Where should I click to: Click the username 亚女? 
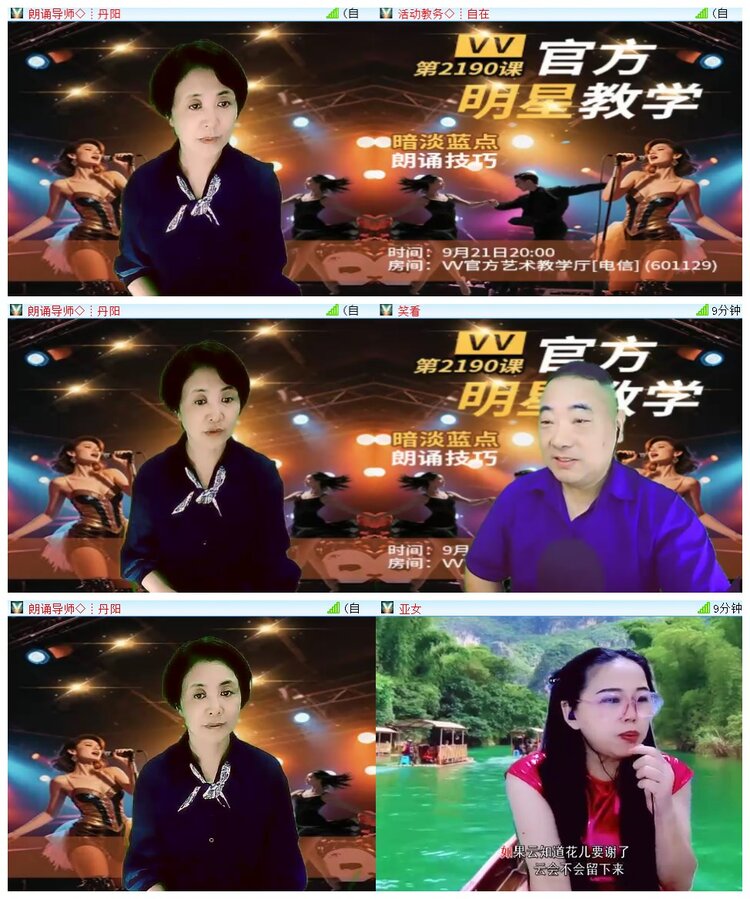tap(409, 606)
